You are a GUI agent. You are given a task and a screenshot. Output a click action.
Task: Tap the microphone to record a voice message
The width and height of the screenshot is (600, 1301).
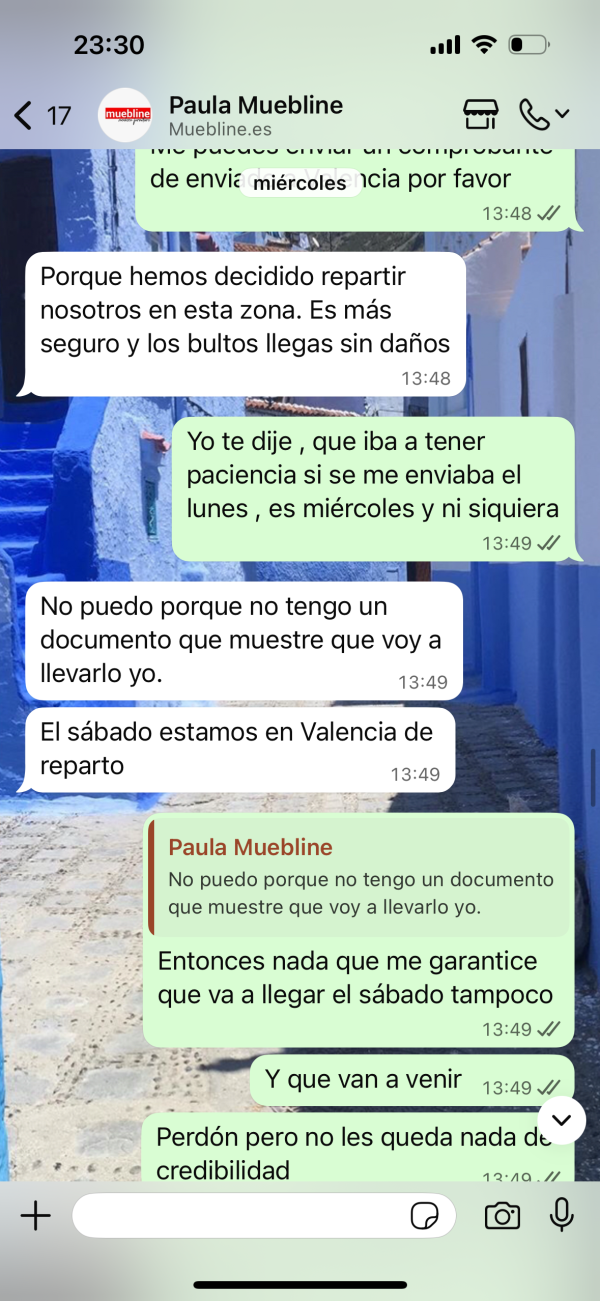click(x=562, y=1215)
